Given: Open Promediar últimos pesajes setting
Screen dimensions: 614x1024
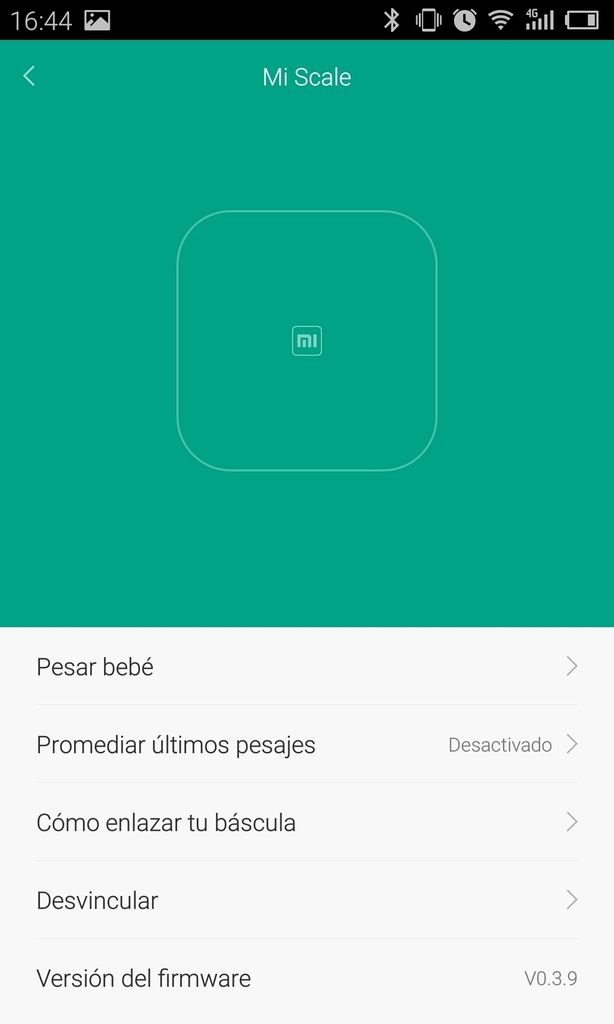Looking at the screenshot, I should [306, 745].
